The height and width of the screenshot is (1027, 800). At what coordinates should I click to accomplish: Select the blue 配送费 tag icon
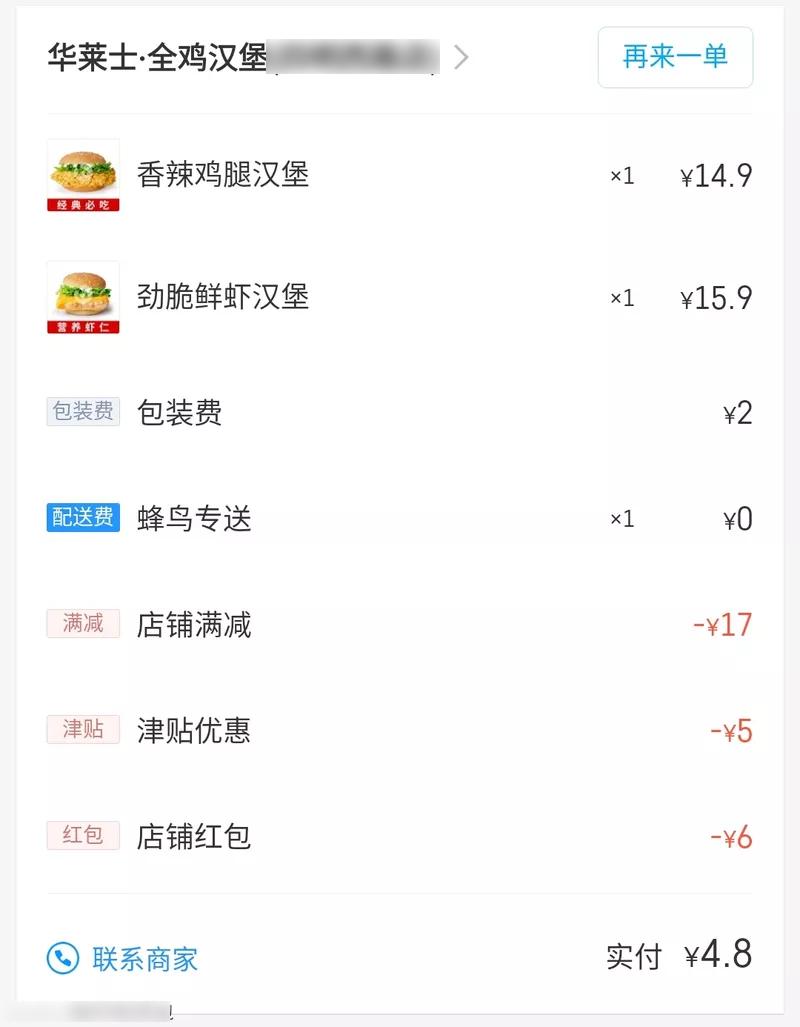coord(82,518)
